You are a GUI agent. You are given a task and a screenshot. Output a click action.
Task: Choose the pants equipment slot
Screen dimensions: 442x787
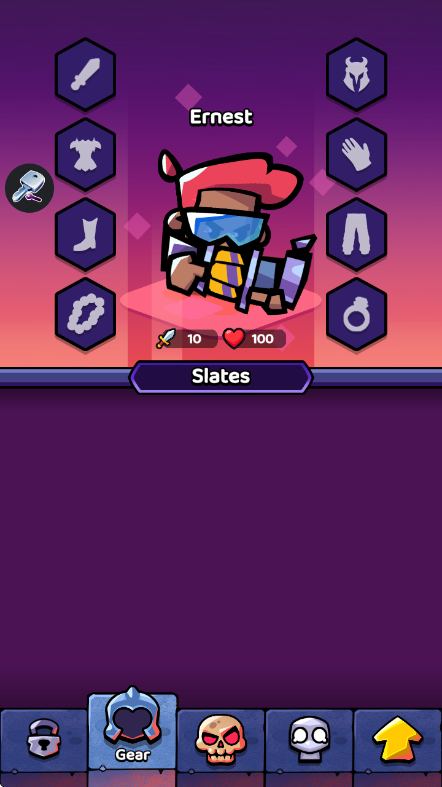click(357, 234)
